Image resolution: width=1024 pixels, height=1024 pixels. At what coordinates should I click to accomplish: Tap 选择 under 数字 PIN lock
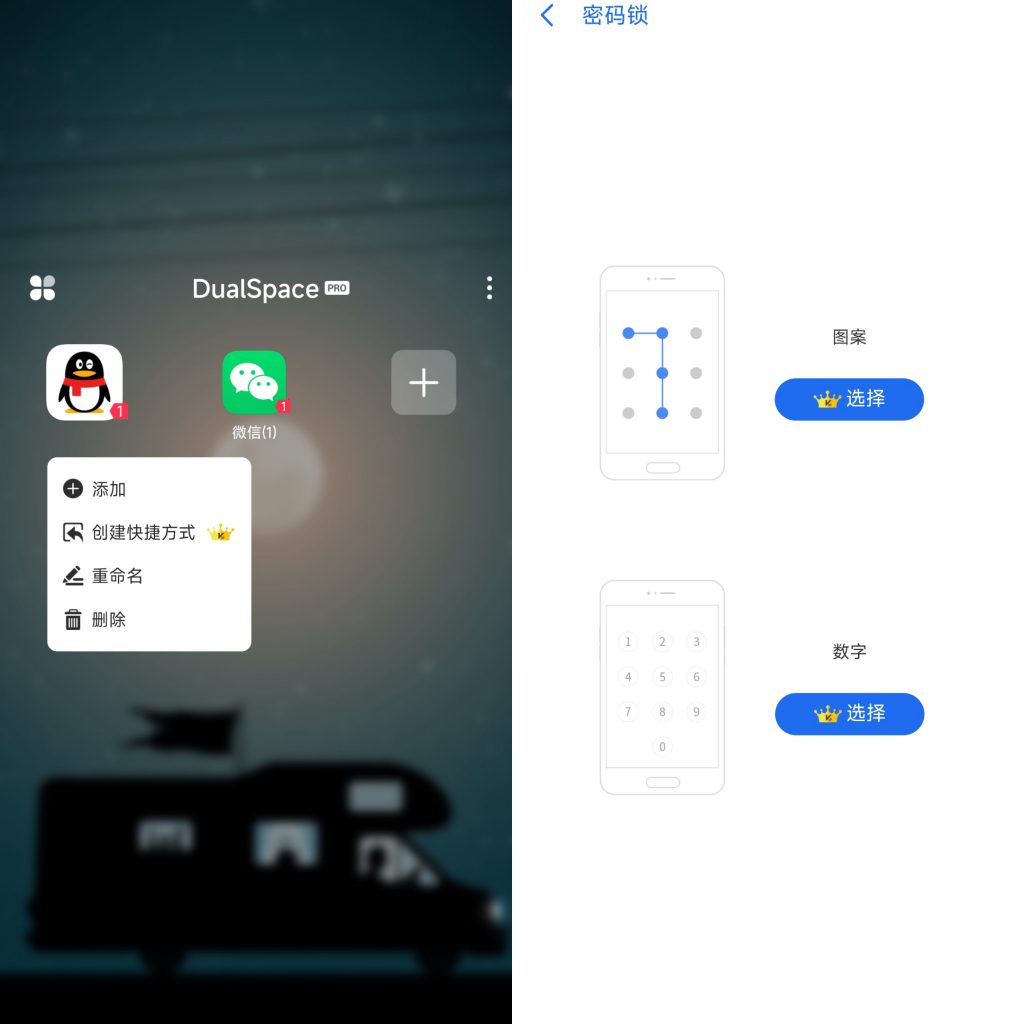849,714
